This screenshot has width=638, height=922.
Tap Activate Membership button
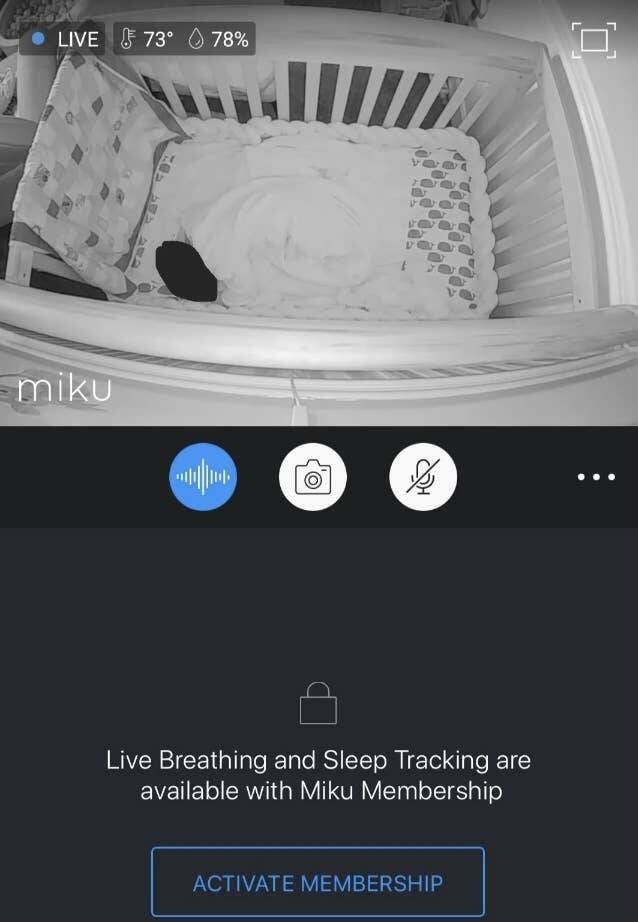point(318,883)
